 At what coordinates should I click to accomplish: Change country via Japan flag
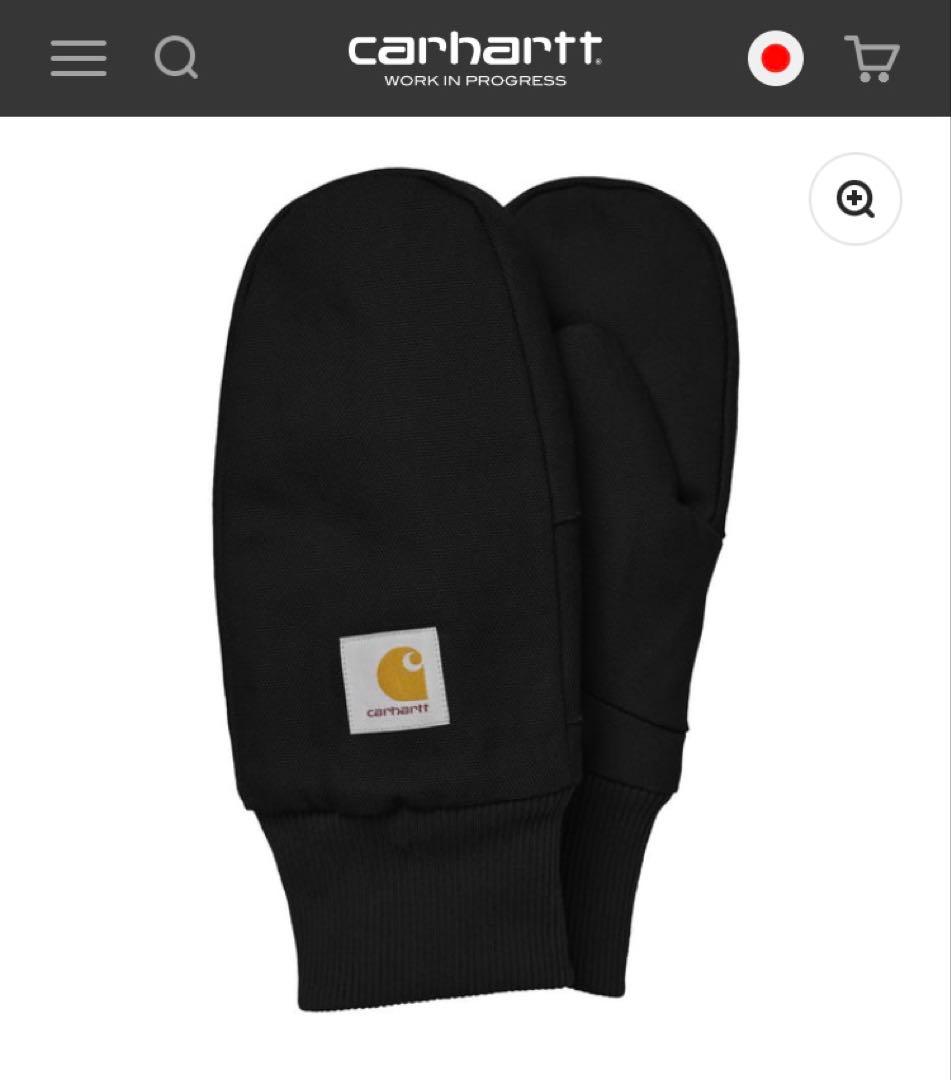pyautogui.click(x=775, y=58)
